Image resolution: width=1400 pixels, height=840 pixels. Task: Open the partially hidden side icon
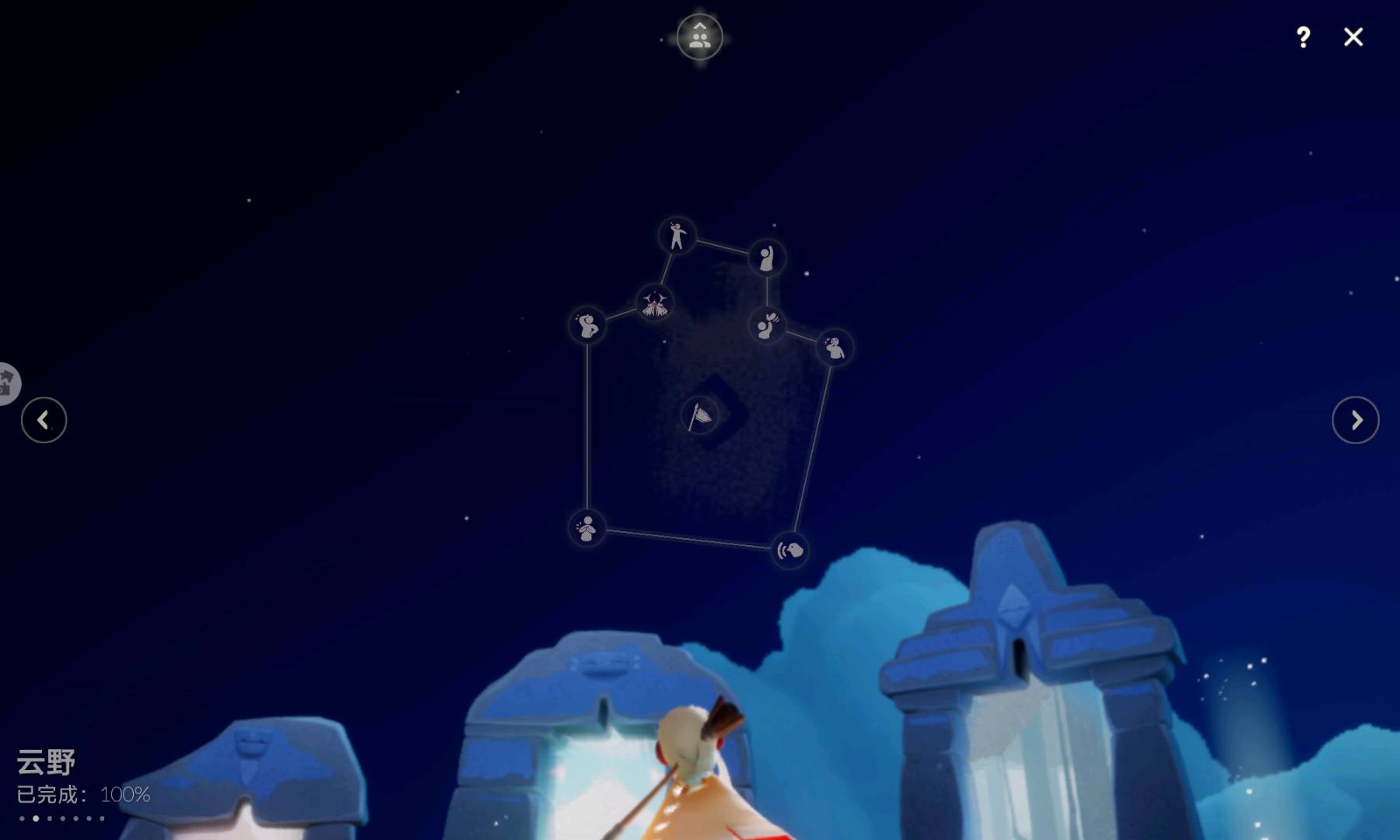coord(6,383)
